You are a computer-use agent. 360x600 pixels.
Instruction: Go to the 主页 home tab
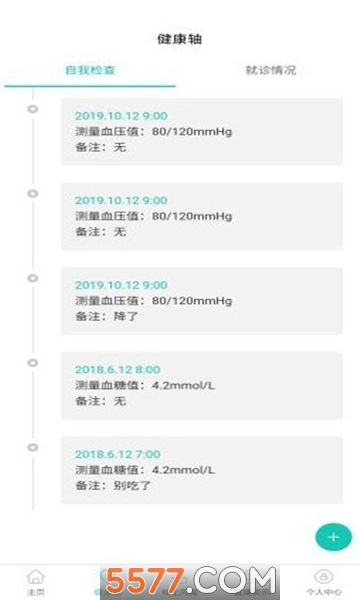[x=36, y=582]
